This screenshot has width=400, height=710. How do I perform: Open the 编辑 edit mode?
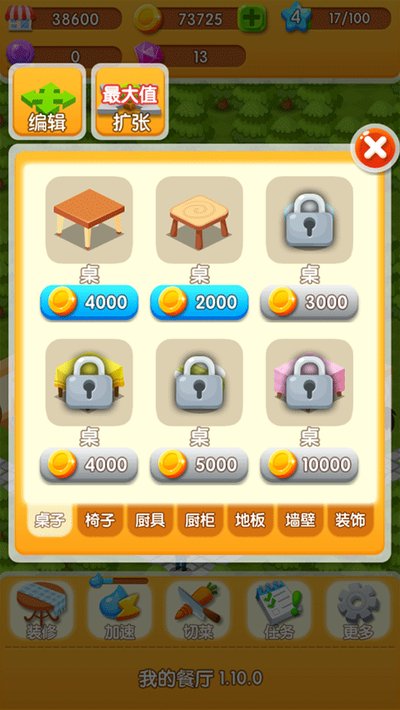coord(47,101)
